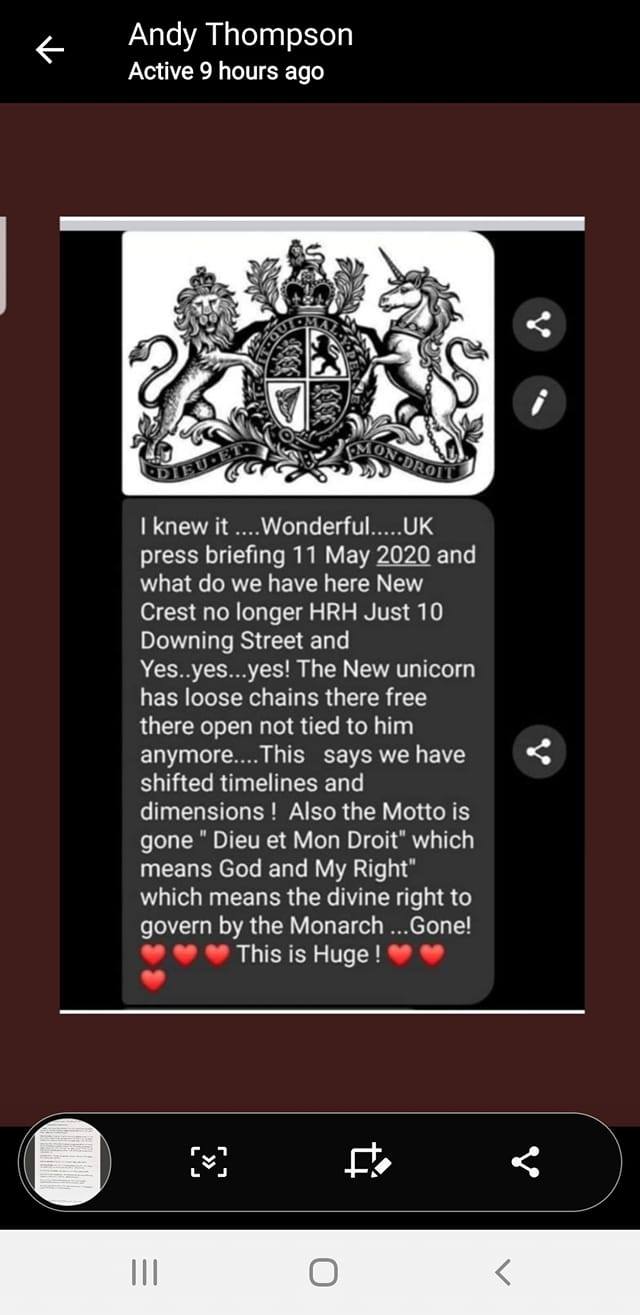This screenshot has width=640, height=1315.
Task: Open the screenshot preview thumbnail
Action: tap(66, 1161)
